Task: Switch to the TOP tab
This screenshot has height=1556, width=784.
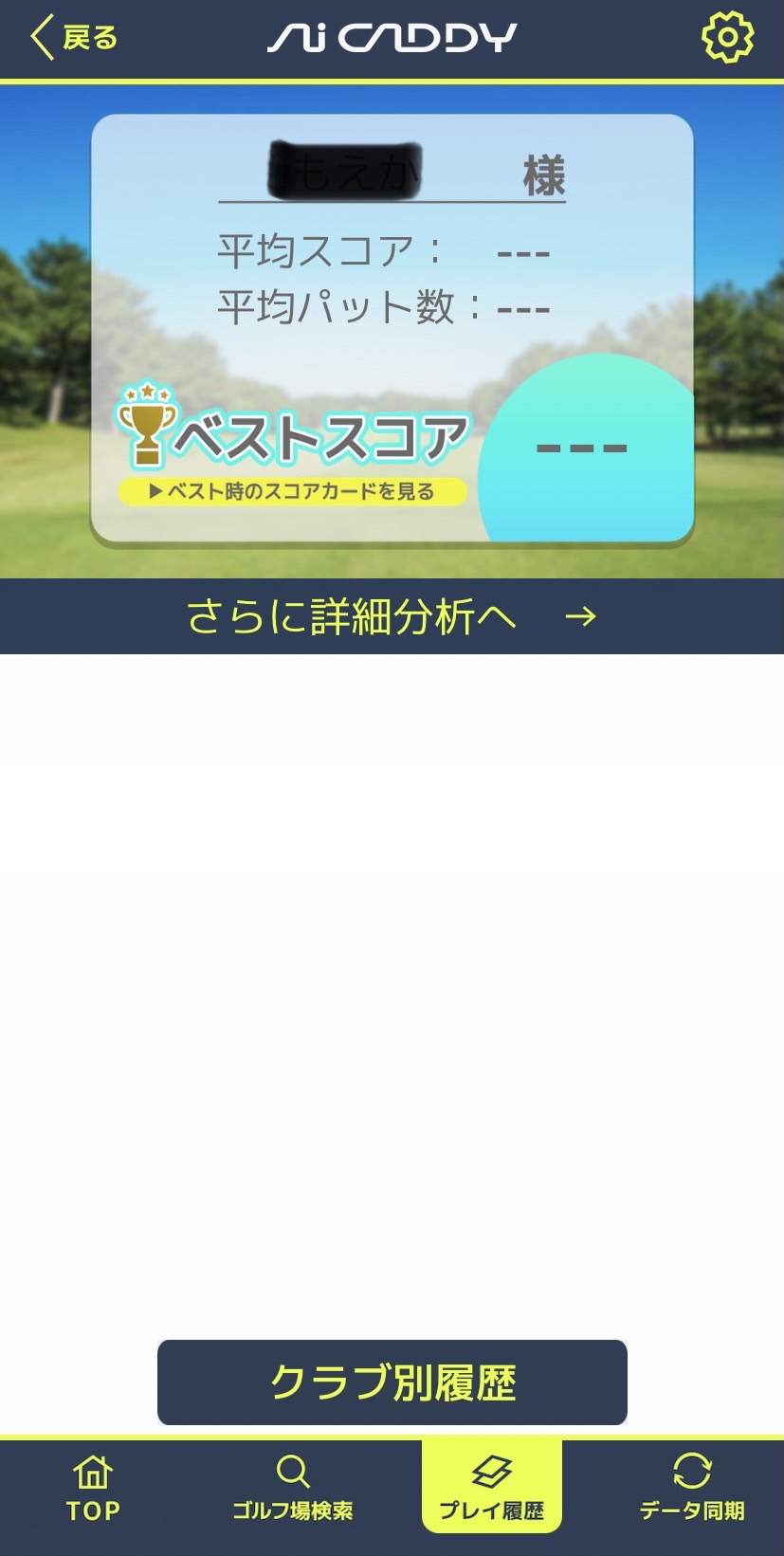Action: pos(93,1488)
